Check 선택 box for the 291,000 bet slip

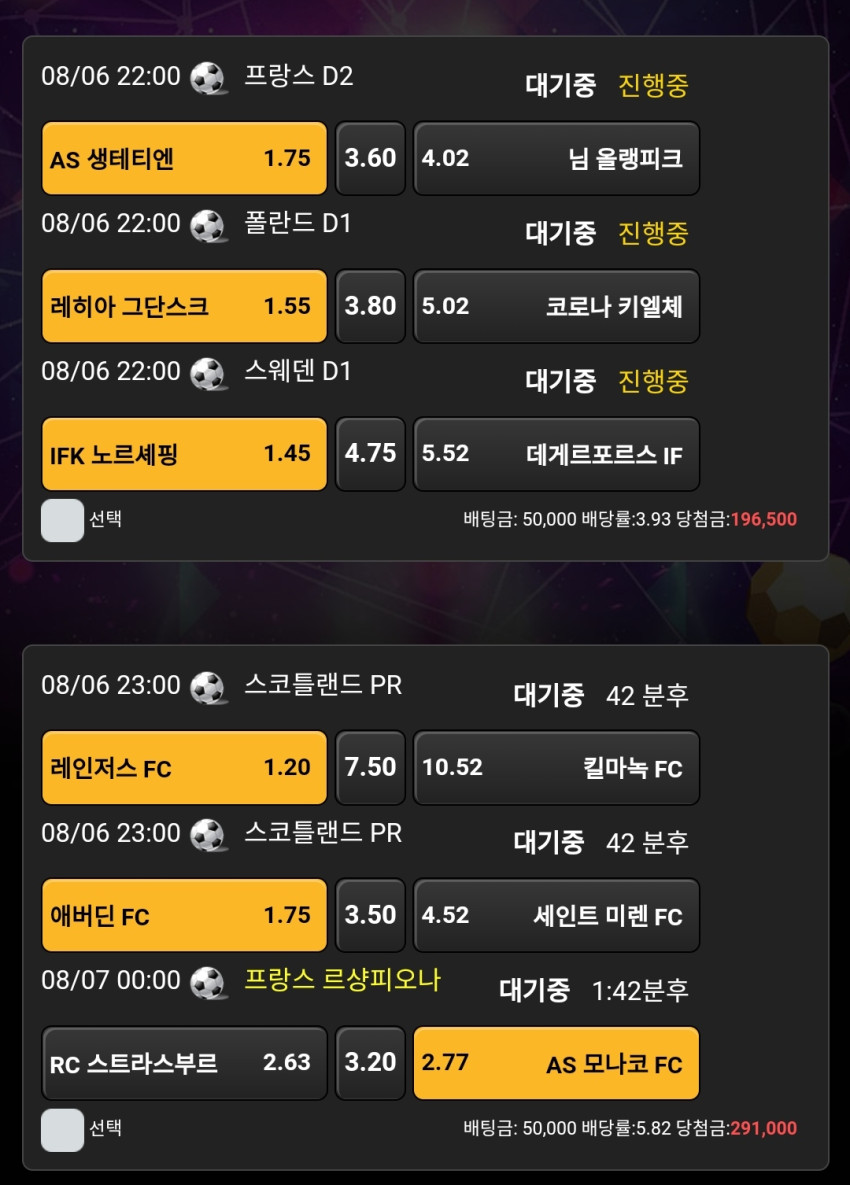(62, 1130)
